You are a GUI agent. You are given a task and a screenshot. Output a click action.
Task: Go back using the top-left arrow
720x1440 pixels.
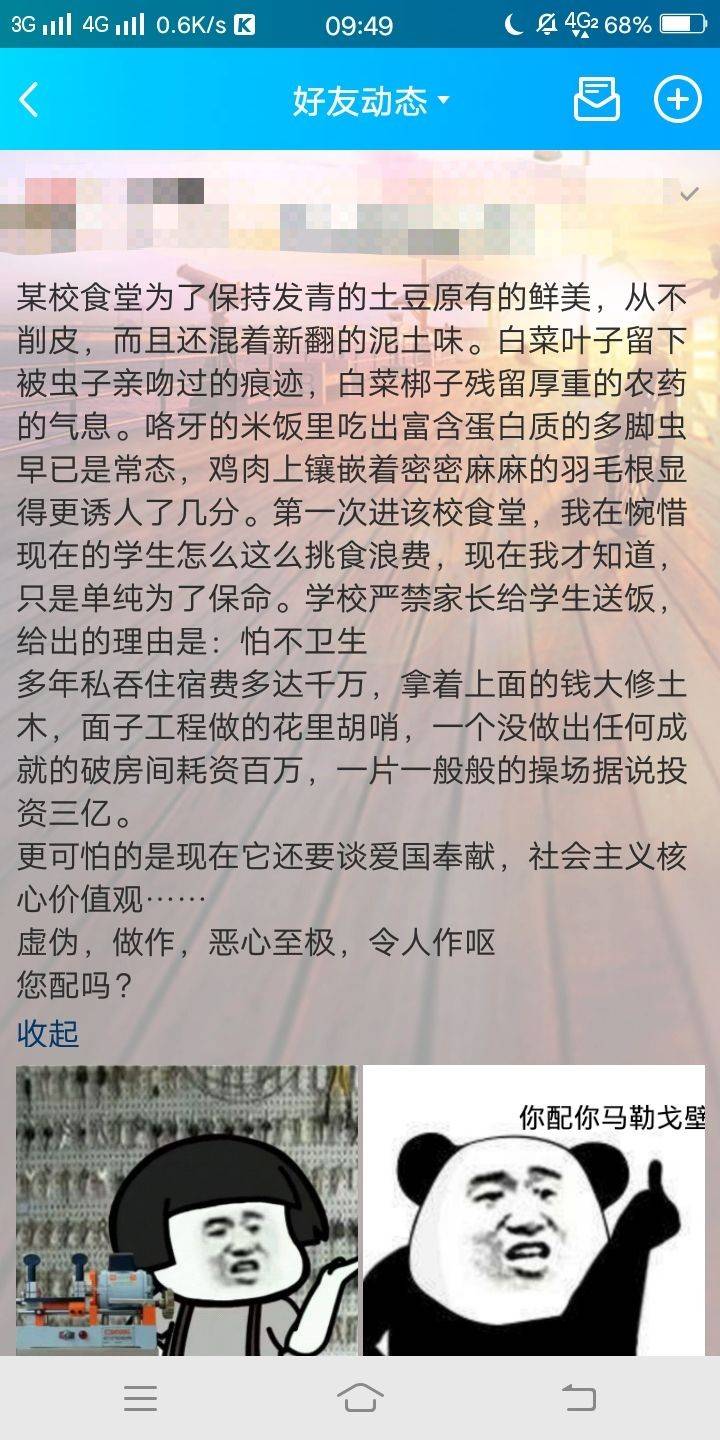[x=30, y=100]
